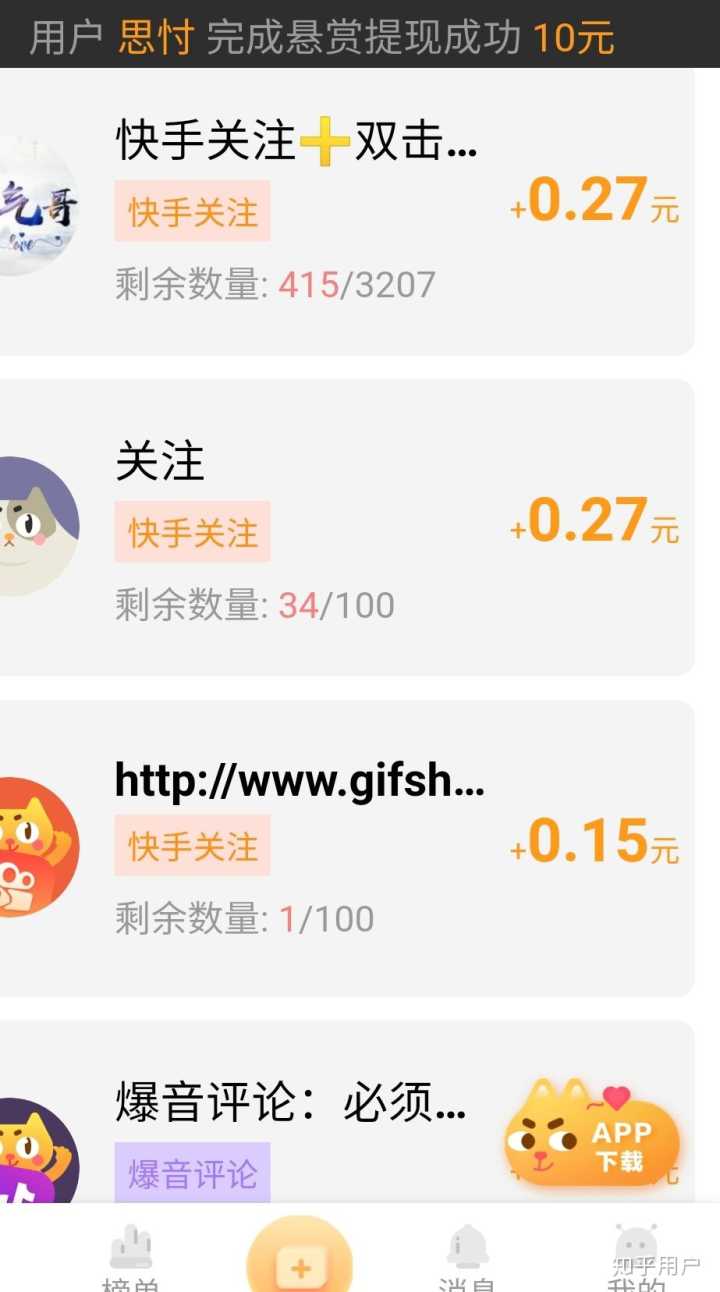Tap the cat mascot APP 下载 floating icon
This screenshot has height=1292, width=720.
point(590,1140)
